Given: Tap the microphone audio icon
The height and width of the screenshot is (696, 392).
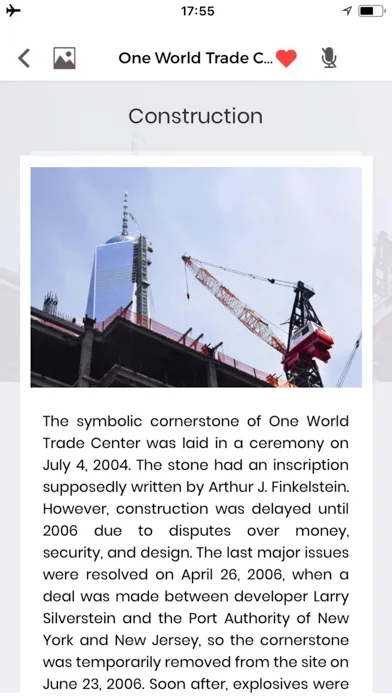Looking at the screenshot, I should (x=329, y=58).
